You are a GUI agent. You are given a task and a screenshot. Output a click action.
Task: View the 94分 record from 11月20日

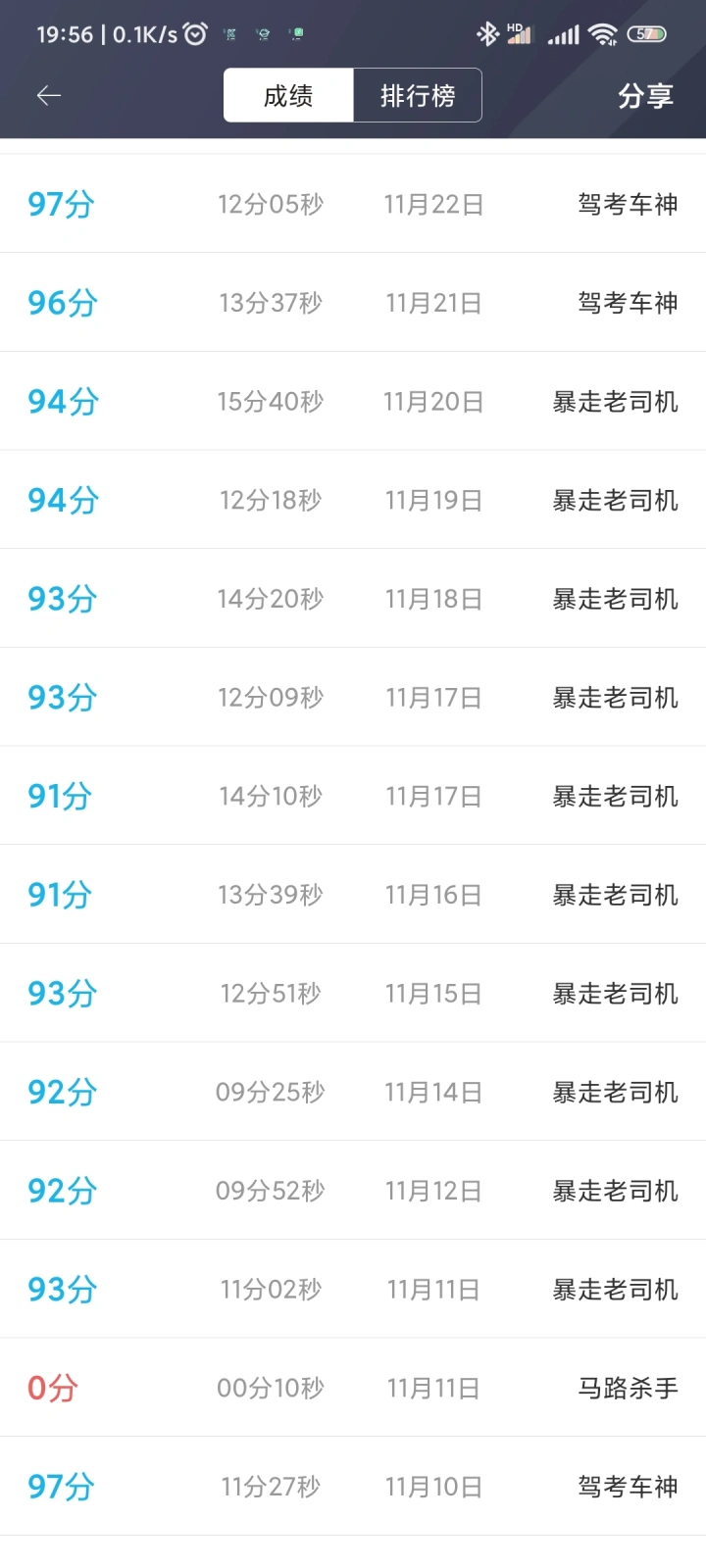[x=353, y=401]
